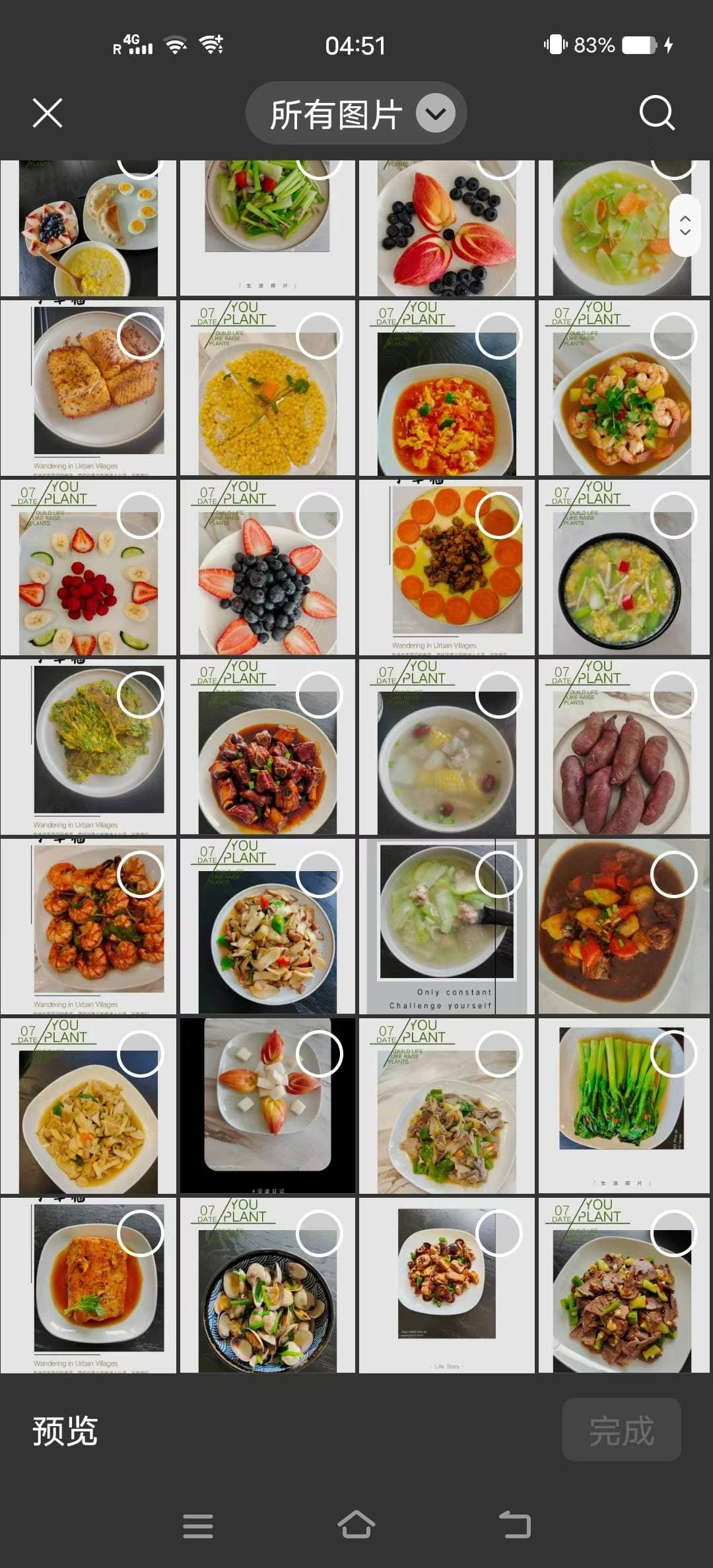The width and height of the screenshot is (713, 1568).
Task: Select the clams in blue bowl photo
Action: 319,1233
